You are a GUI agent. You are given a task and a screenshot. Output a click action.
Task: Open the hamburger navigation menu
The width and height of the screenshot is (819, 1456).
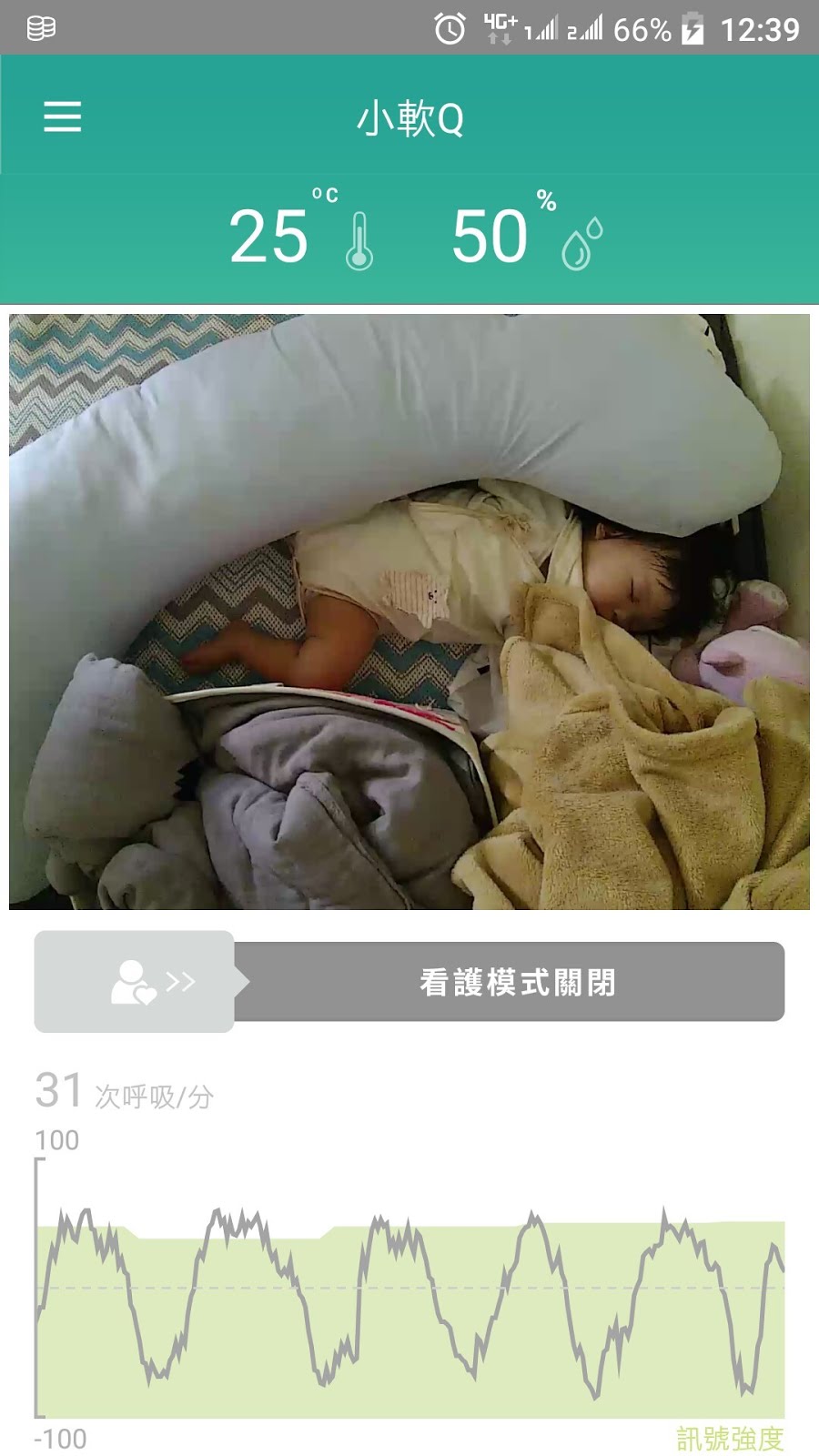click(x=63, y=117)
